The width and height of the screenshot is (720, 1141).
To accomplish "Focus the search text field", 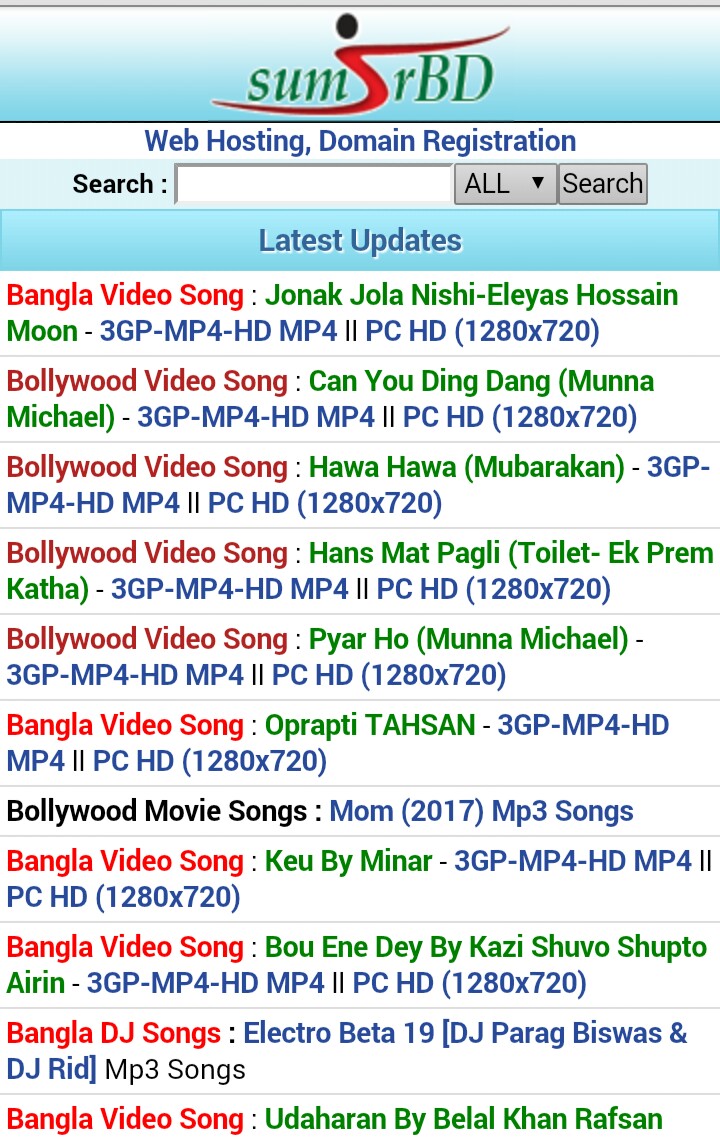I will click(313, 184).
